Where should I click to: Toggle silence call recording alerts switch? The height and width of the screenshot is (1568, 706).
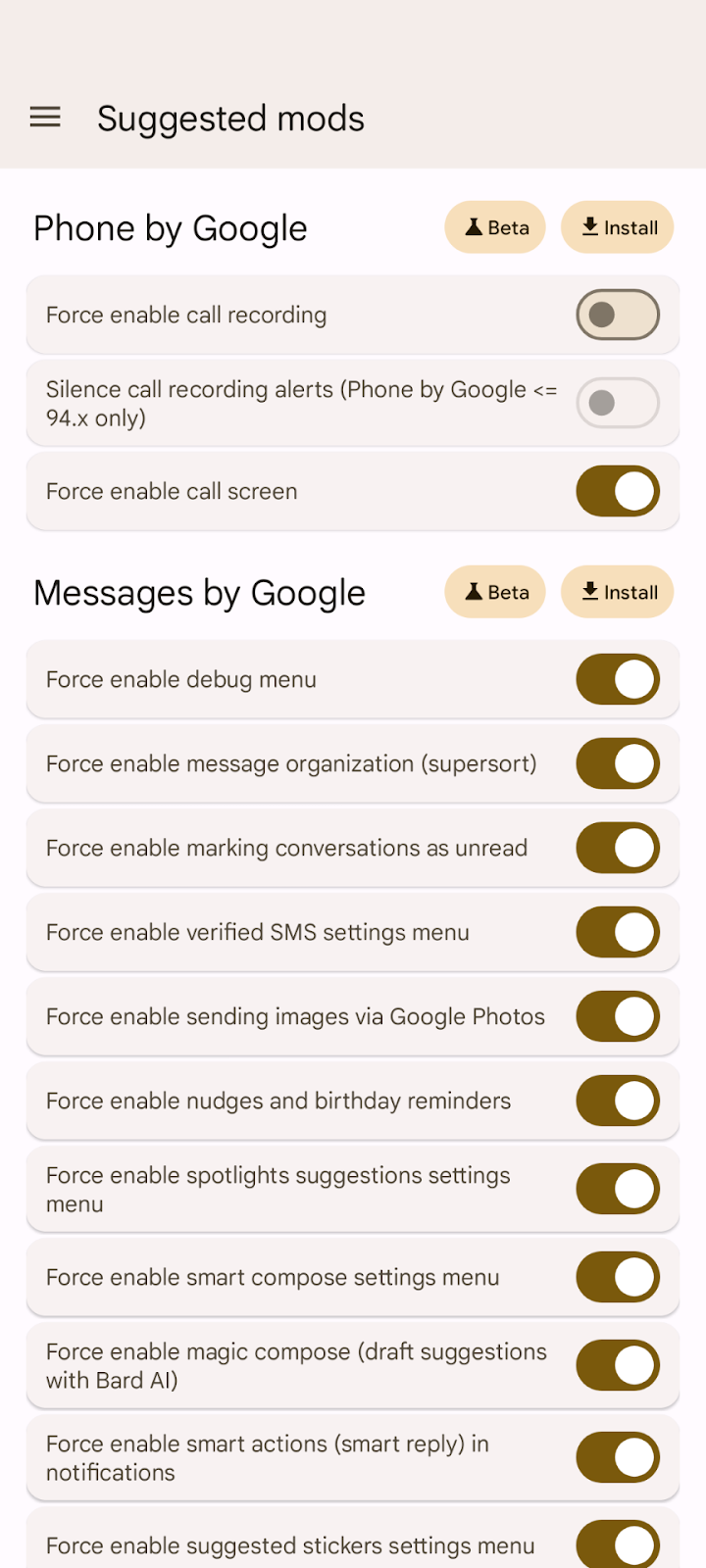[618, 403]
